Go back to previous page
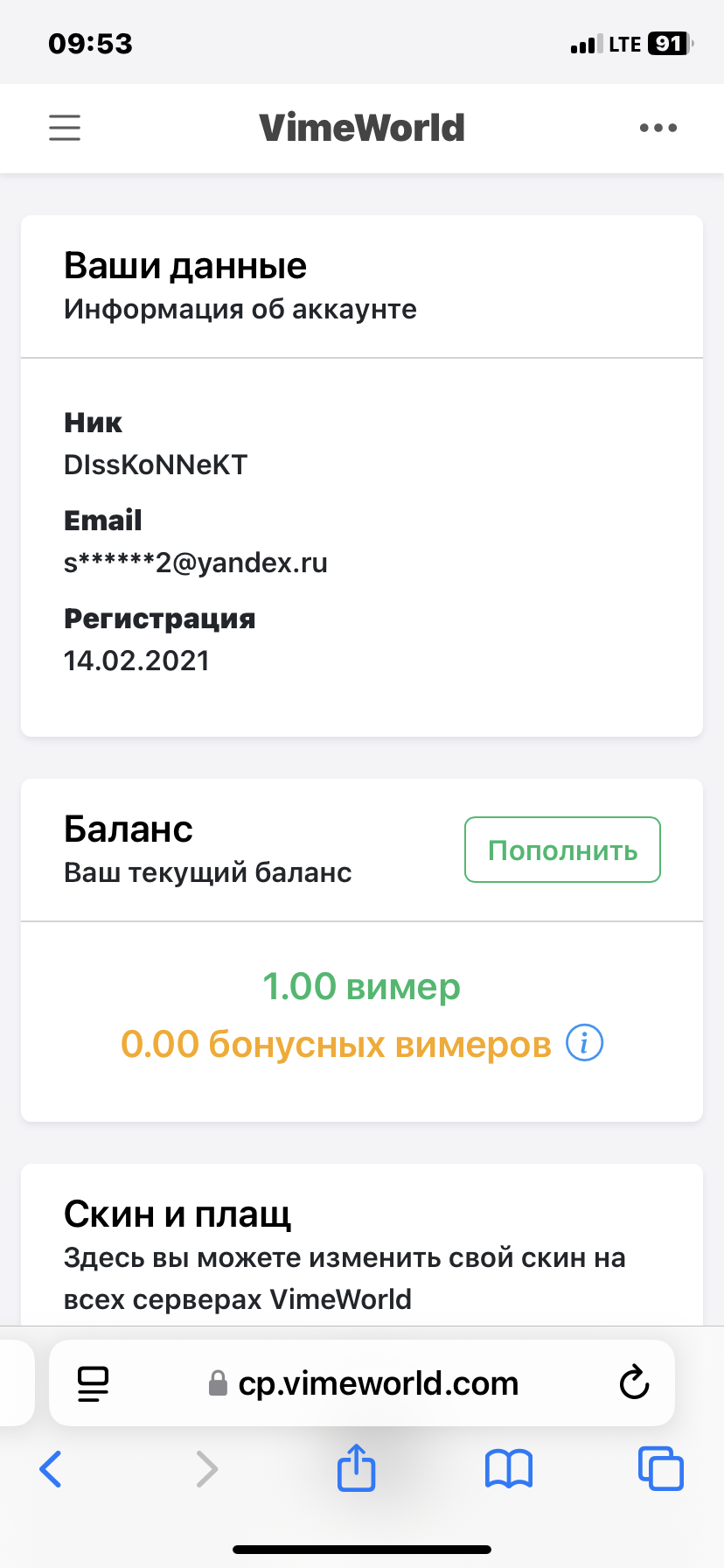Screen dimensions: 724x1568 click(x=51, y=1468)
